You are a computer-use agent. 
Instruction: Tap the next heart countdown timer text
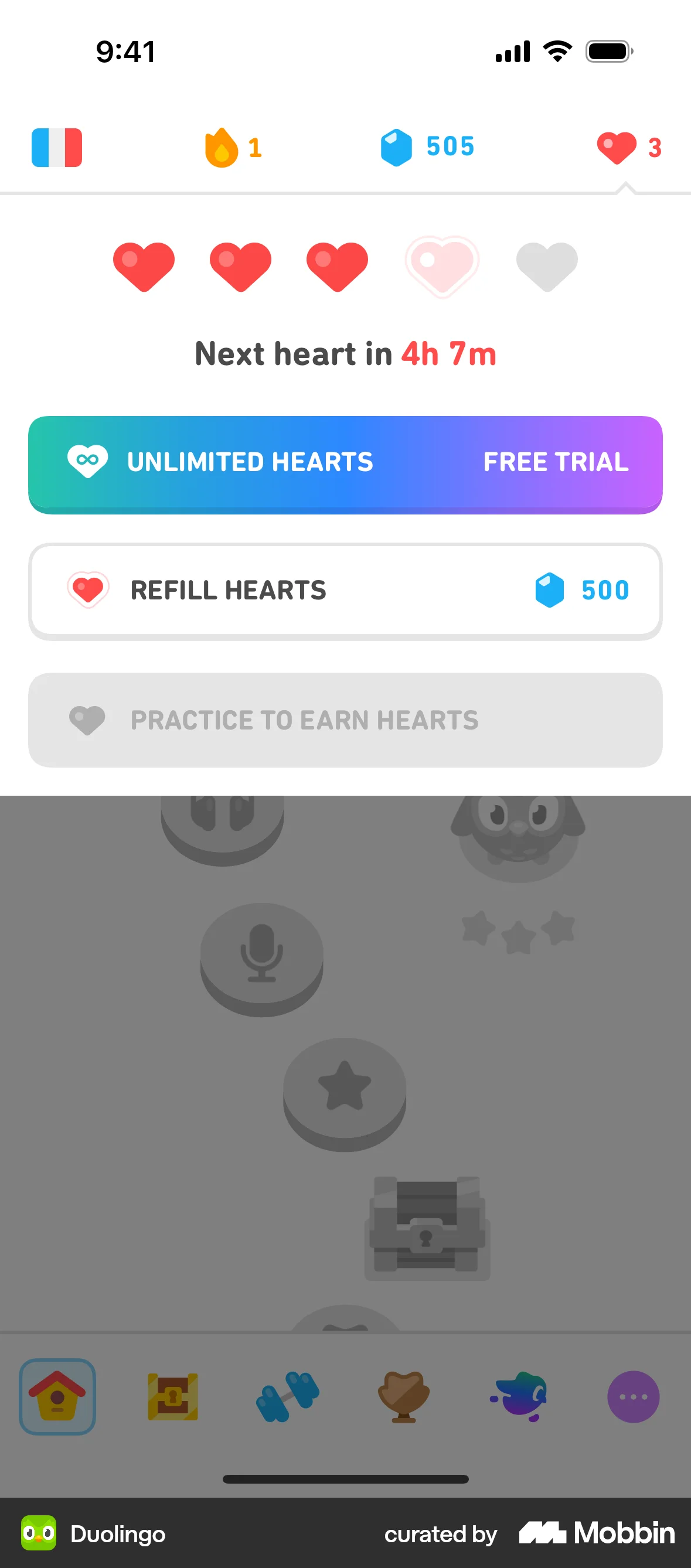click(x=345, y=354)
